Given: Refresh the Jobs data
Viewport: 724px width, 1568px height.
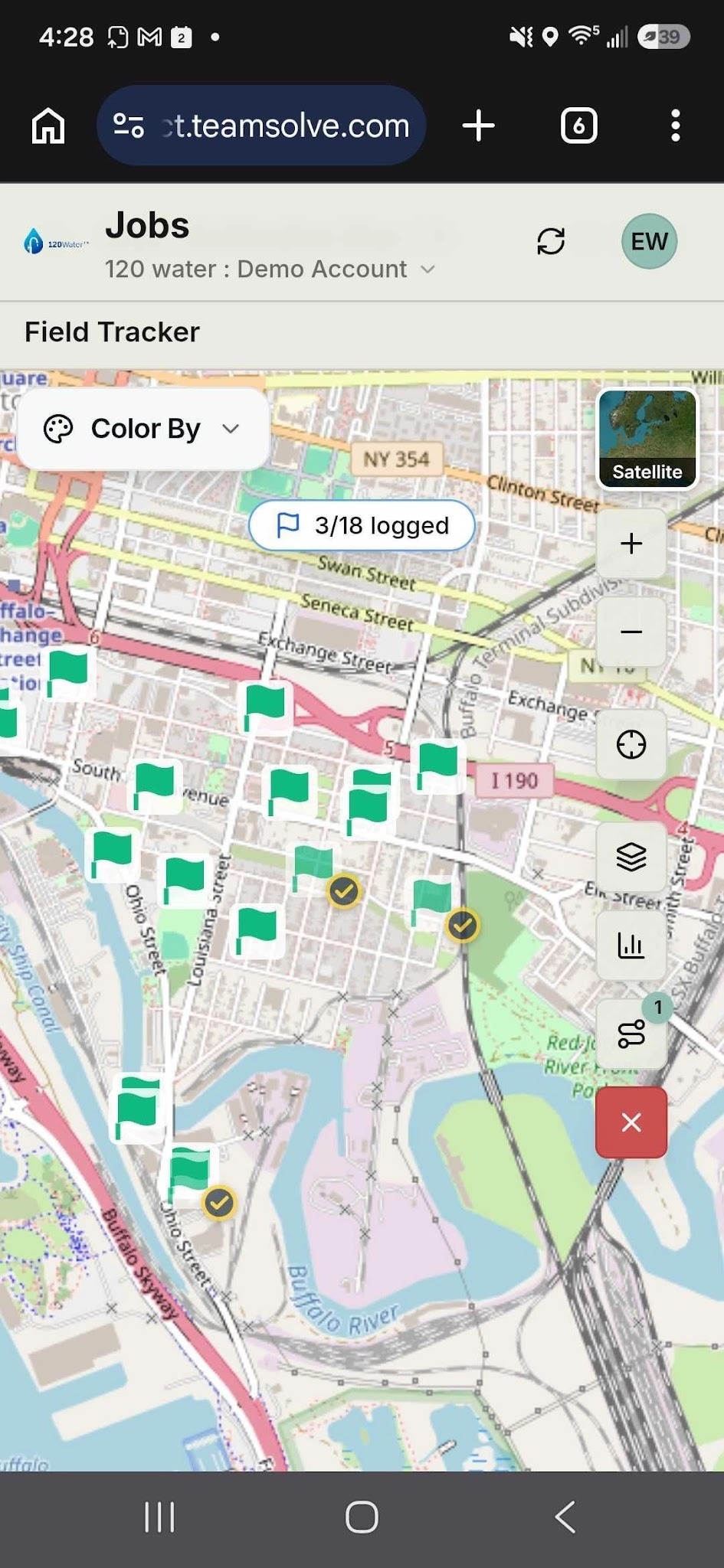Looking at the screenshot, I should (551, 241).
